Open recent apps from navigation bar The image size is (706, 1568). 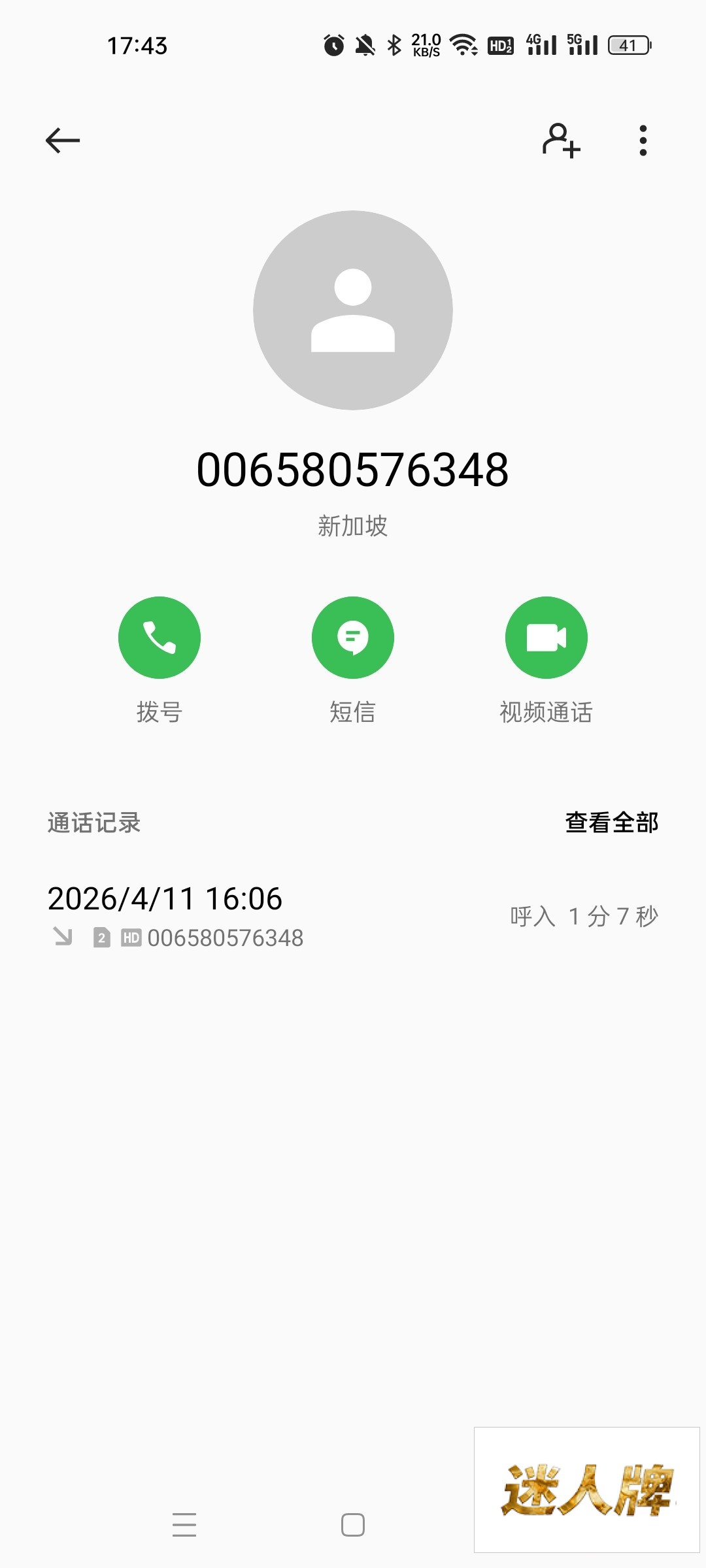(184, 1525)
